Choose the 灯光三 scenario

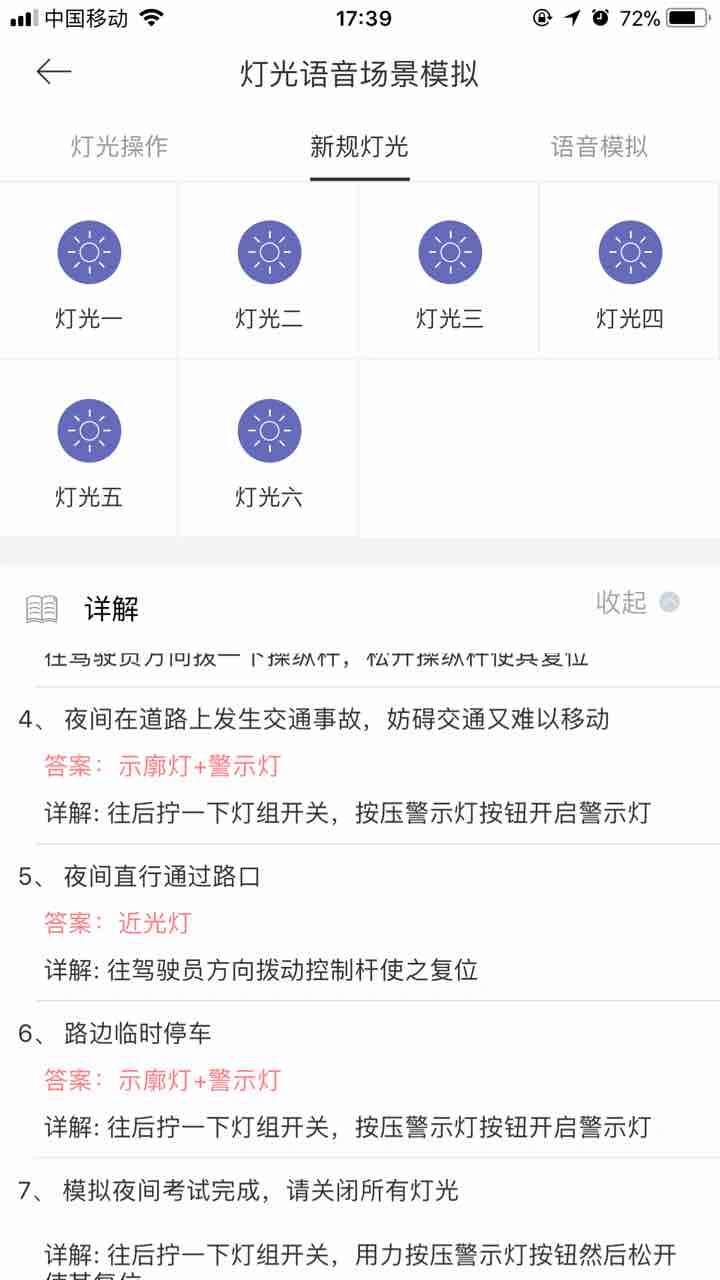pyautogui.click(x=449, y=272)
